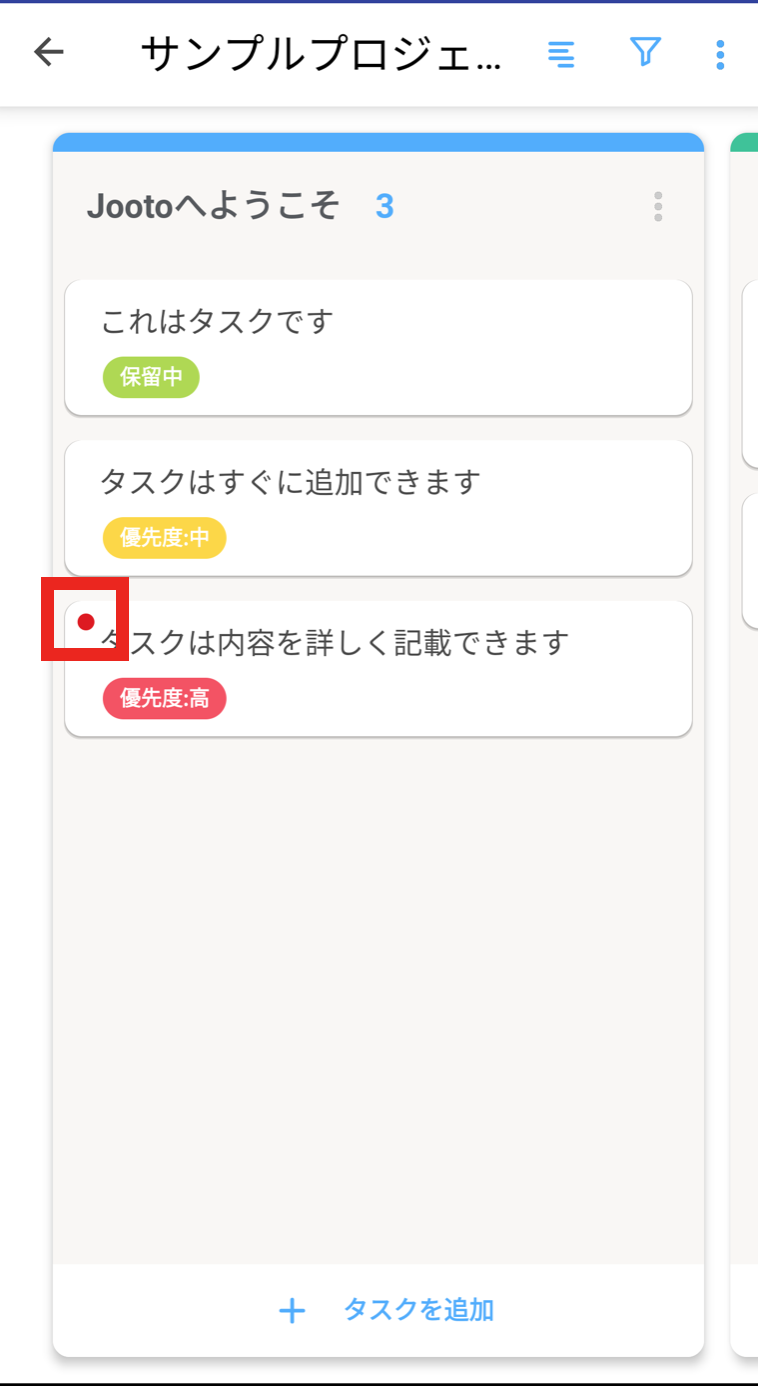762x1386 pixels.
Task: Tap the タスクを追加 button
Action: (417, 1310)
